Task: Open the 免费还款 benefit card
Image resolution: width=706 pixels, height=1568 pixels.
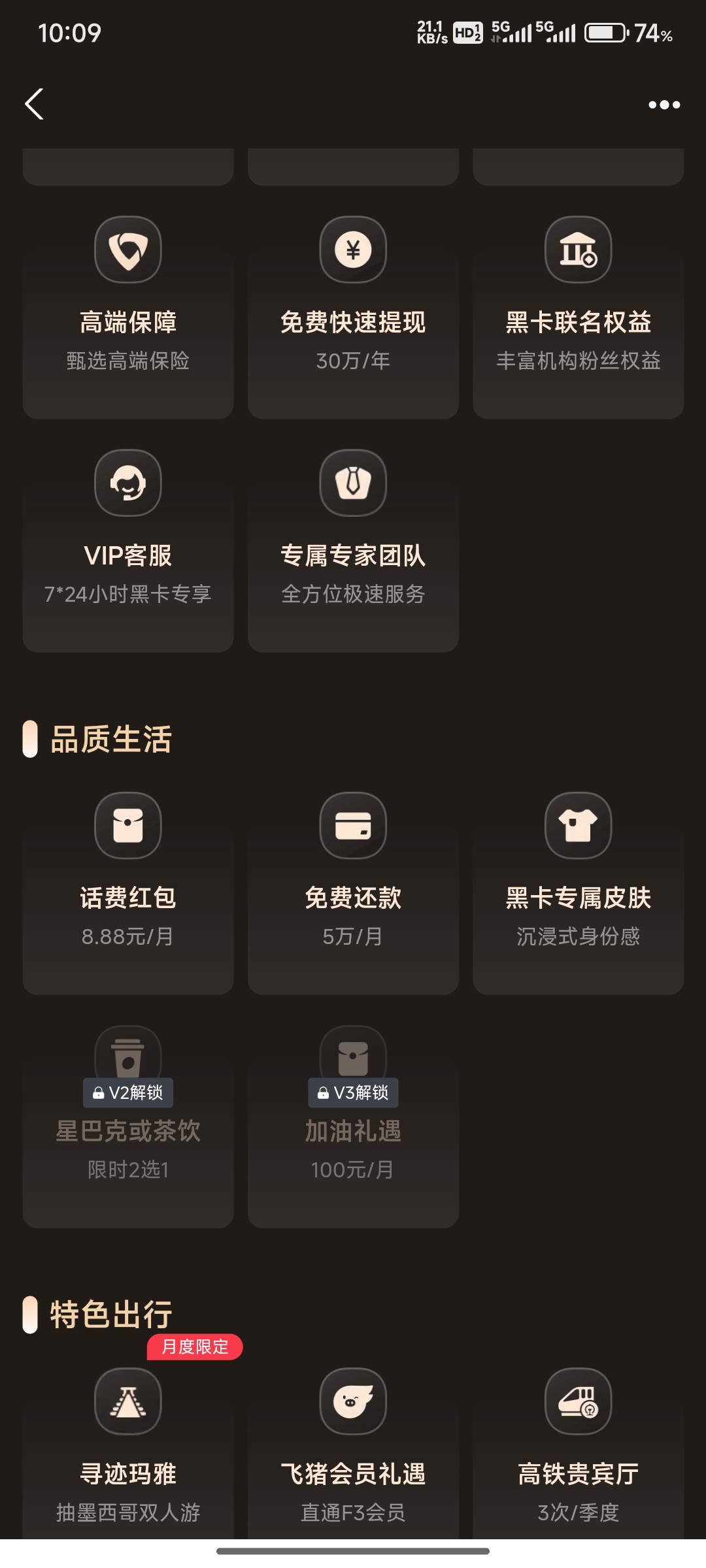Action: (353, 893)
